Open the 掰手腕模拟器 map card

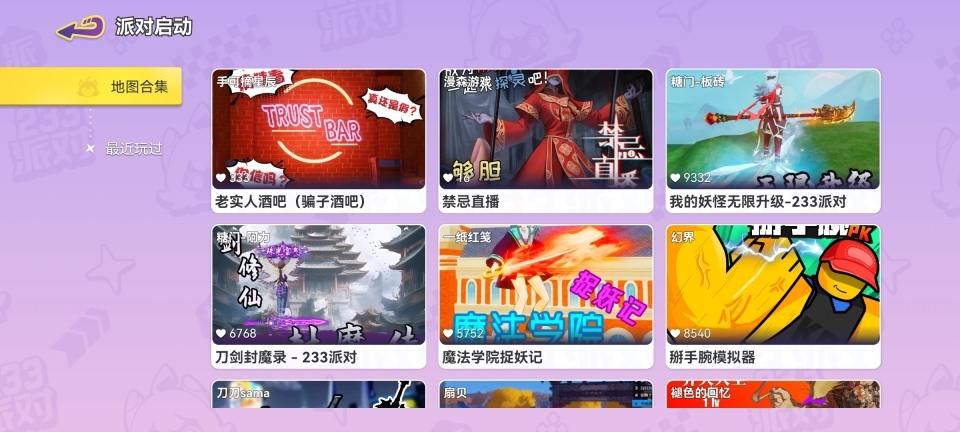point(773,295)
